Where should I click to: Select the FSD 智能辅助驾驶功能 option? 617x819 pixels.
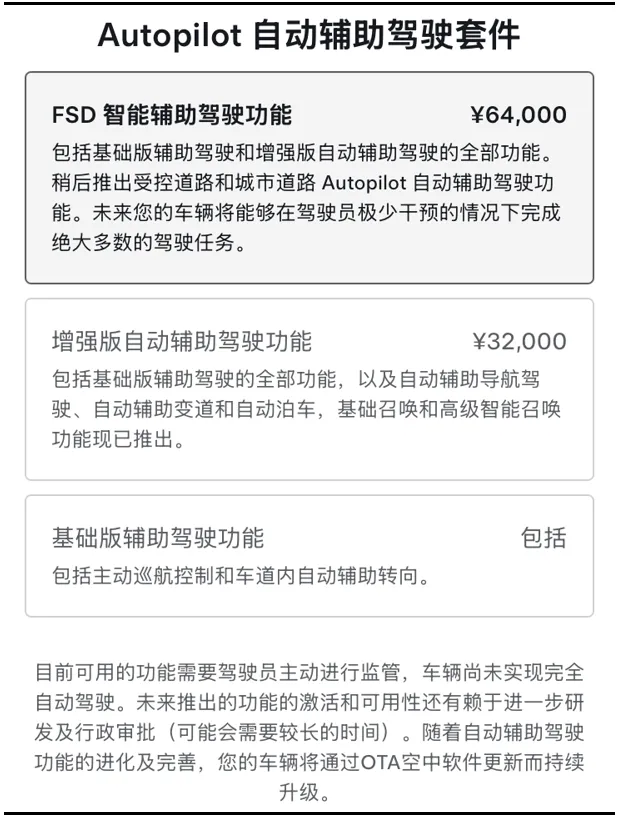click(308, 178)
